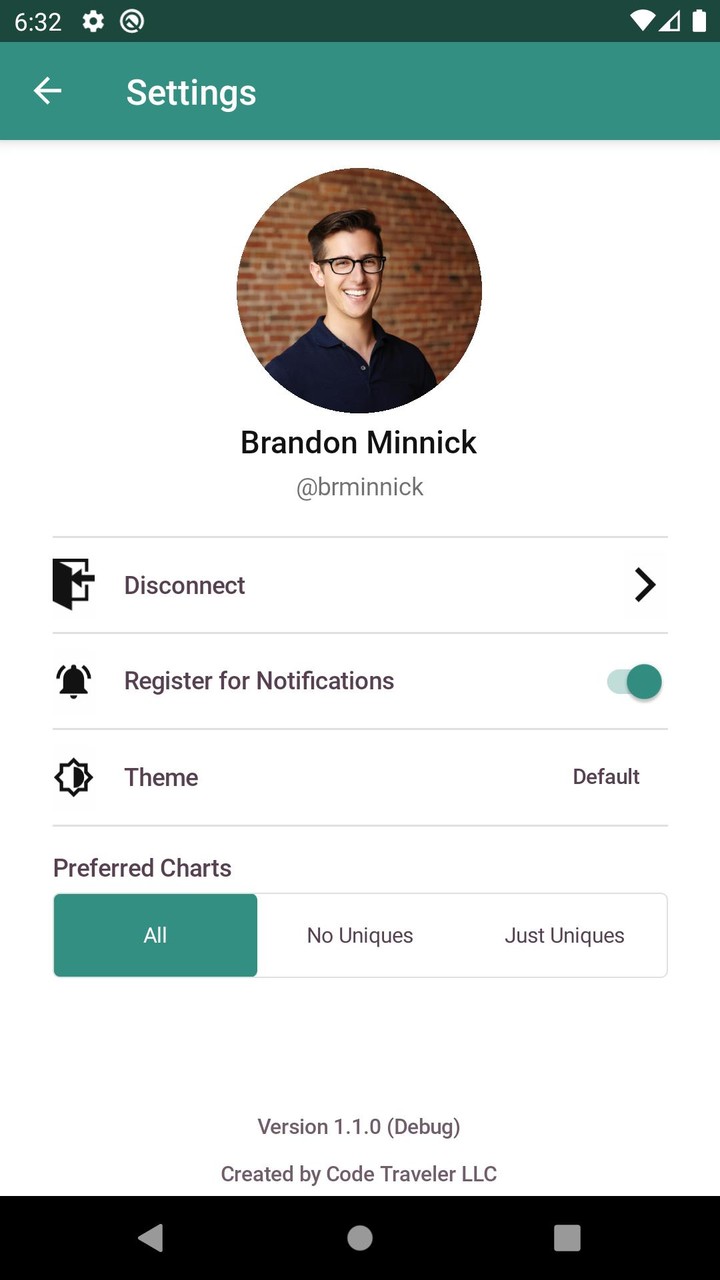Open the Settings title header
Image resolution: width=720 pixels, height=1280 pixels.
(191, 91)
